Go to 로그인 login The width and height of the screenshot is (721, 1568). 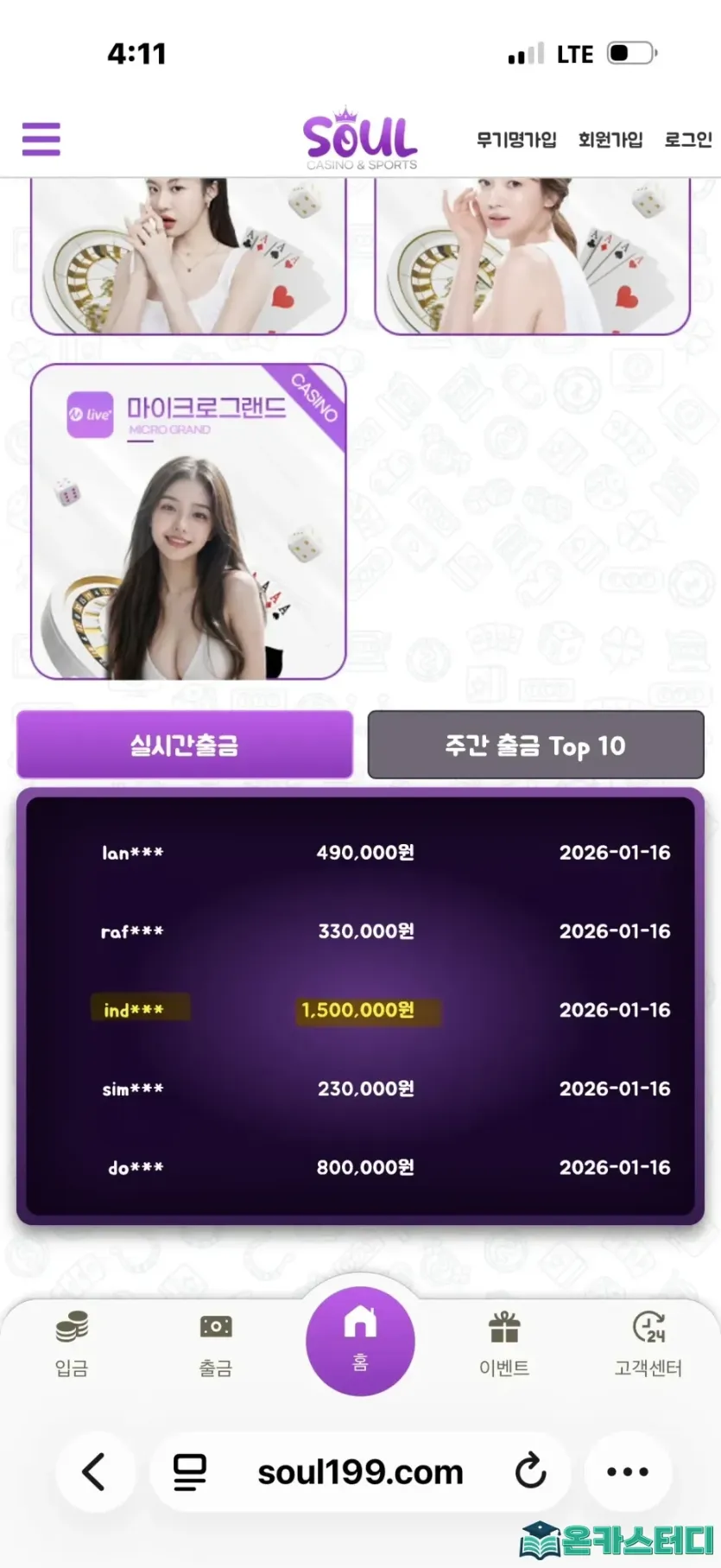pyautogui.click(x=687, y=139)
